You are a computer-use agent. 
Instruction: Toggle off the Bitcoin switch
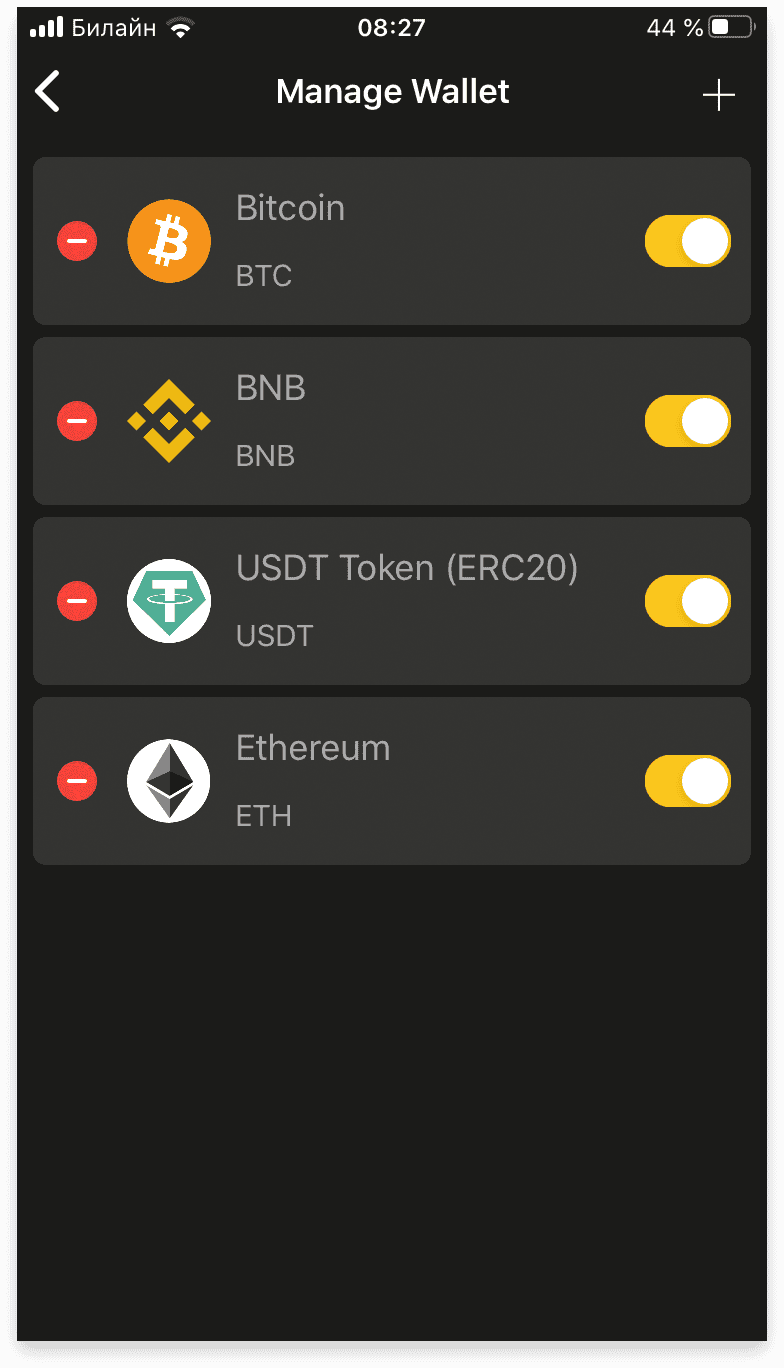(x=688, y=241)
